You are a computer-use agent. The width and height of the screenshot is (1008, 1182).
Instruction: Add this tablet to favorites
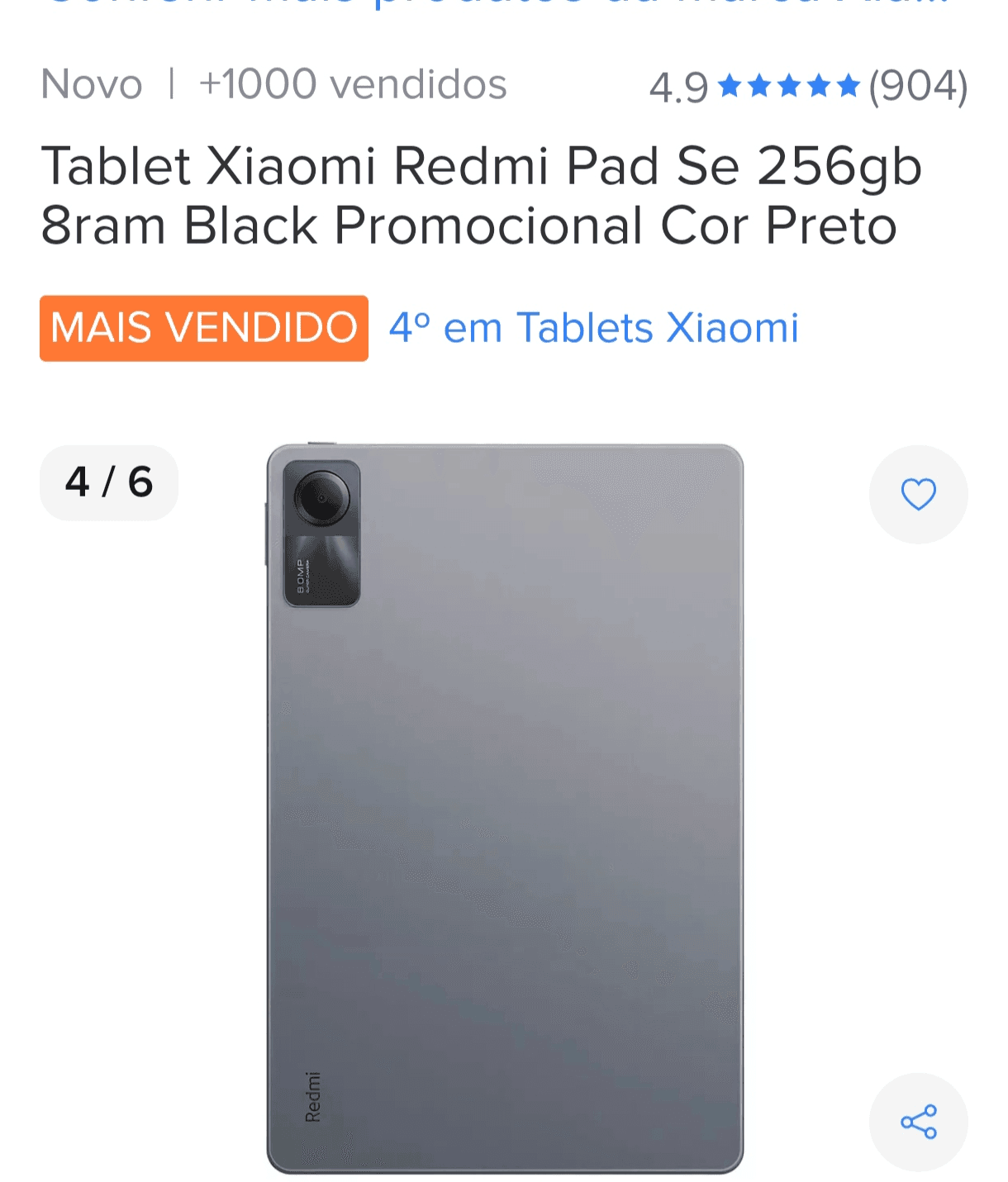click(917, 495)
